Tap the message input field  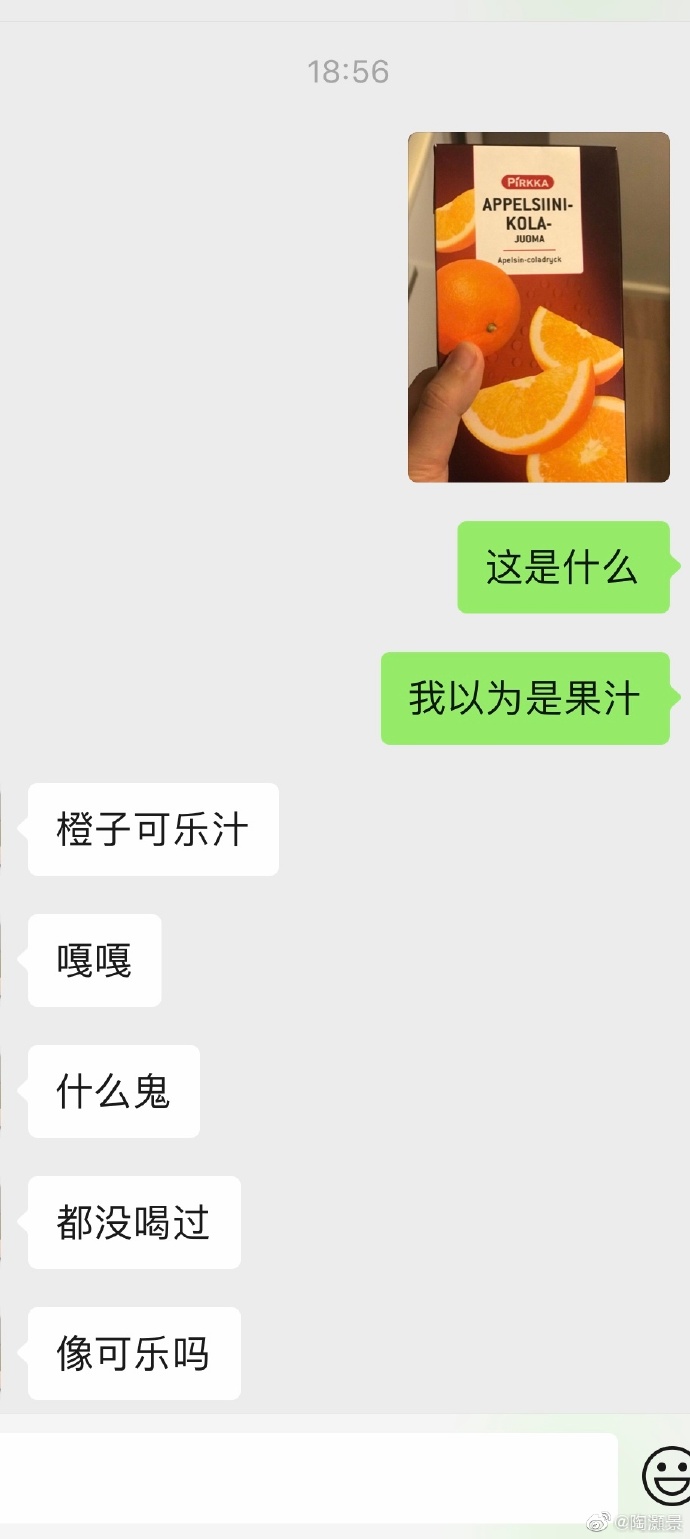coord(305,1477)
